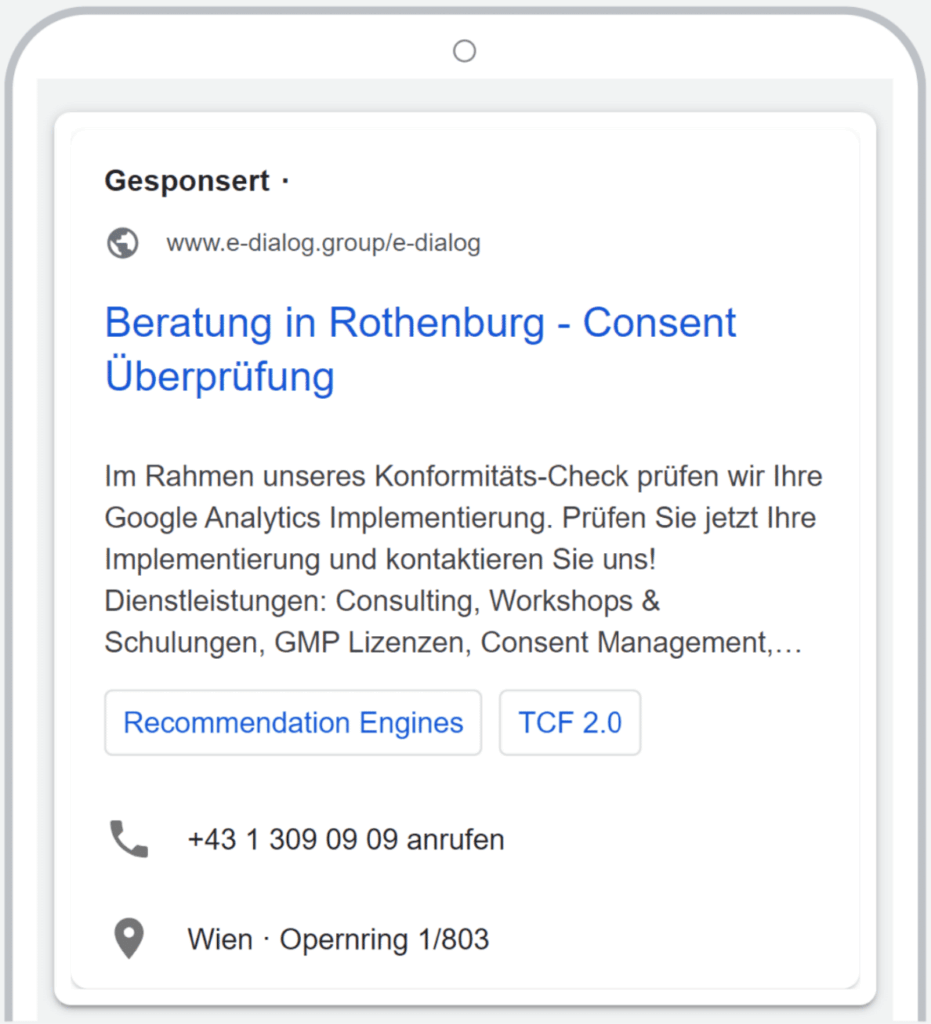Screen dimensions: 931x1024
Task: Tap the map marker before Wien
Action: click(129, 938)
